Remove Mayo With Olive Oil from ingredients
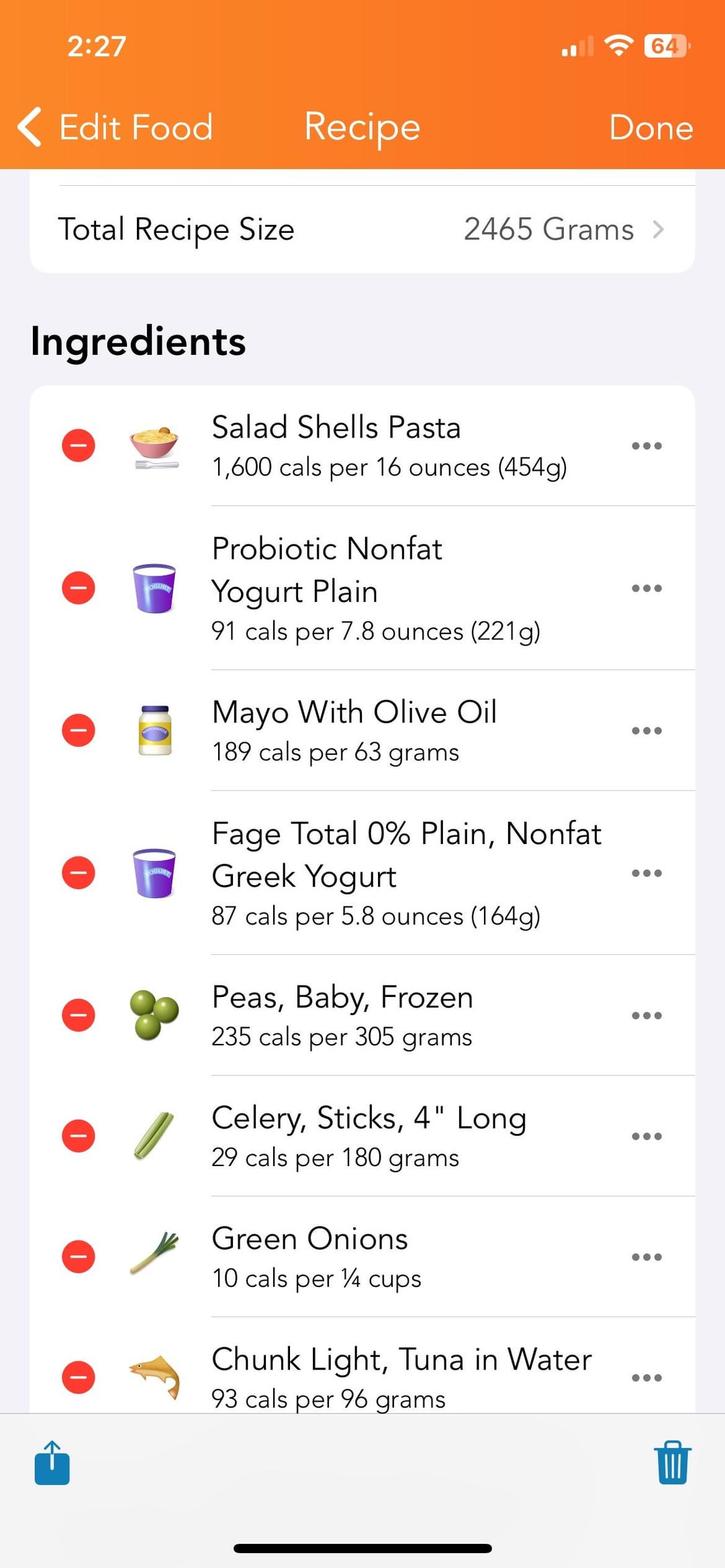The image size is (725, 1568). (x=79, y=730)
